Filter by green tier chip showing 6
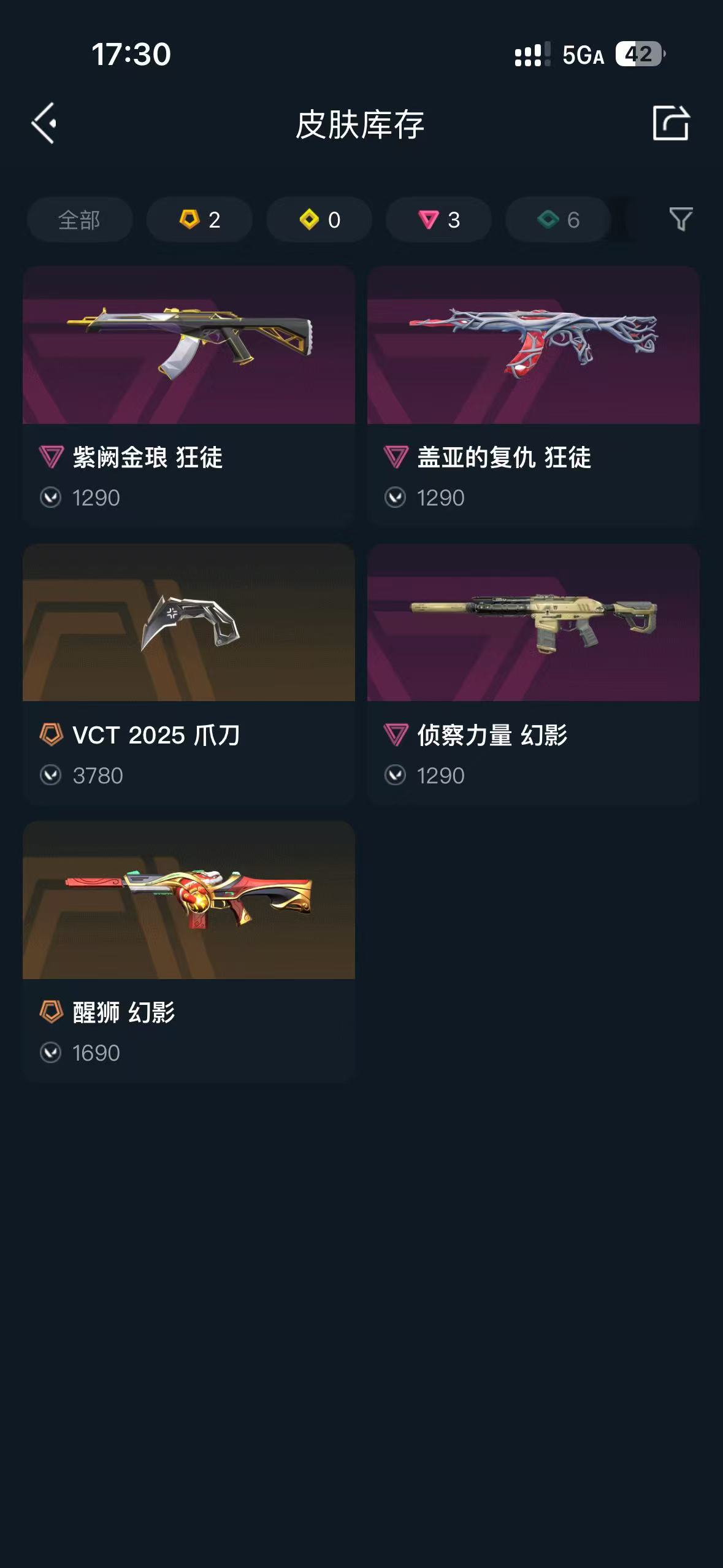The width and height of the screenshot is (723, 1568). click(x=557, y=220)
